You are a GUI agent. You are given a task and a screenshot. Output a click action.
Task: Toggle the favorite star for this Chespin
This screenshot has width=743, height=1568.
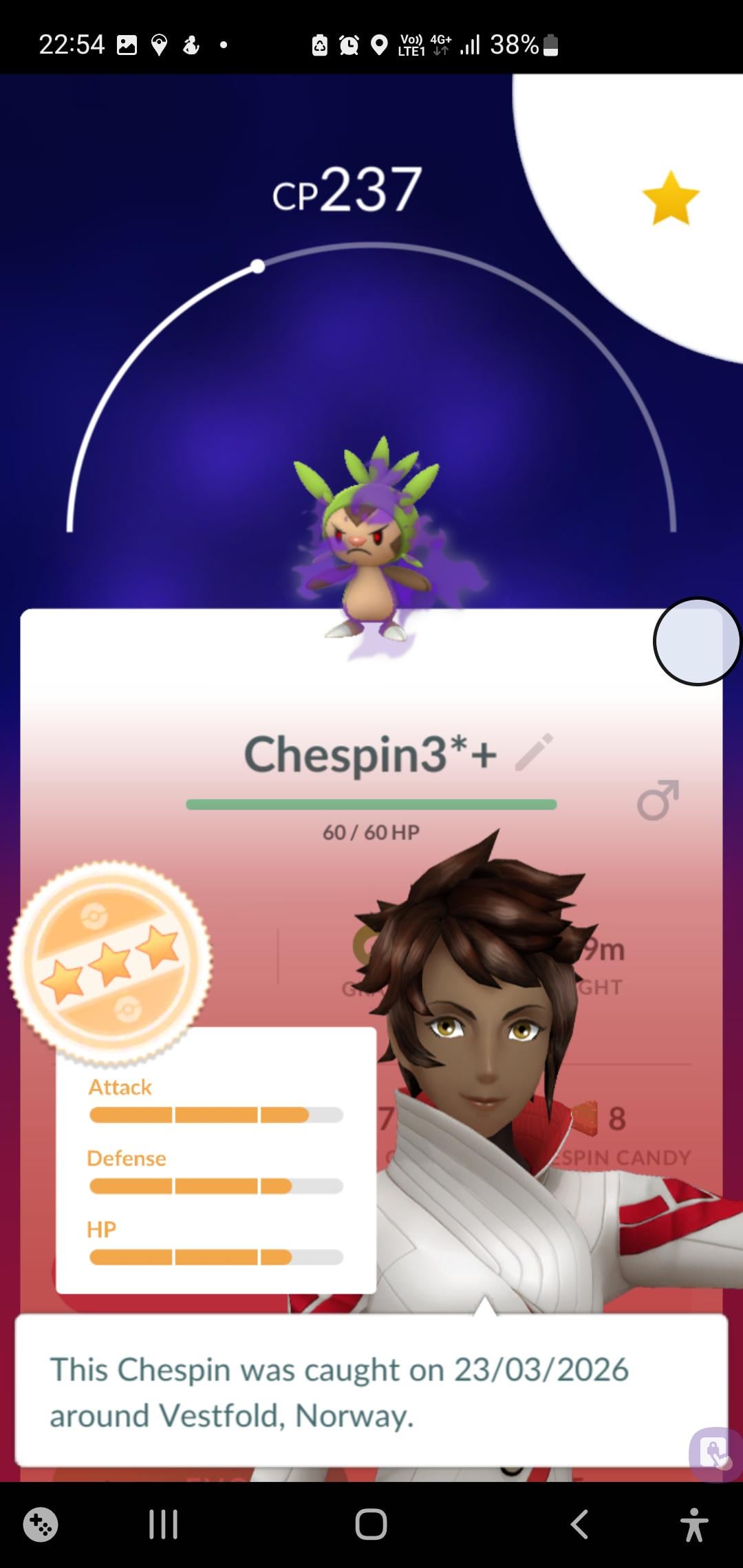tap(670, 199)
